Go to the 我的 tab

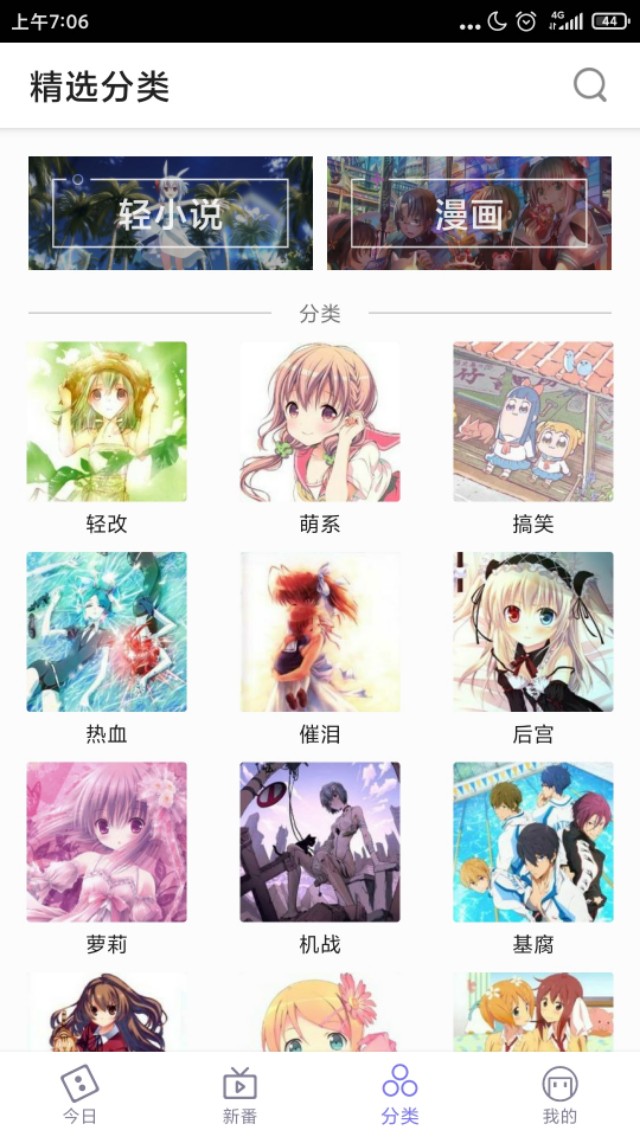560,1094
